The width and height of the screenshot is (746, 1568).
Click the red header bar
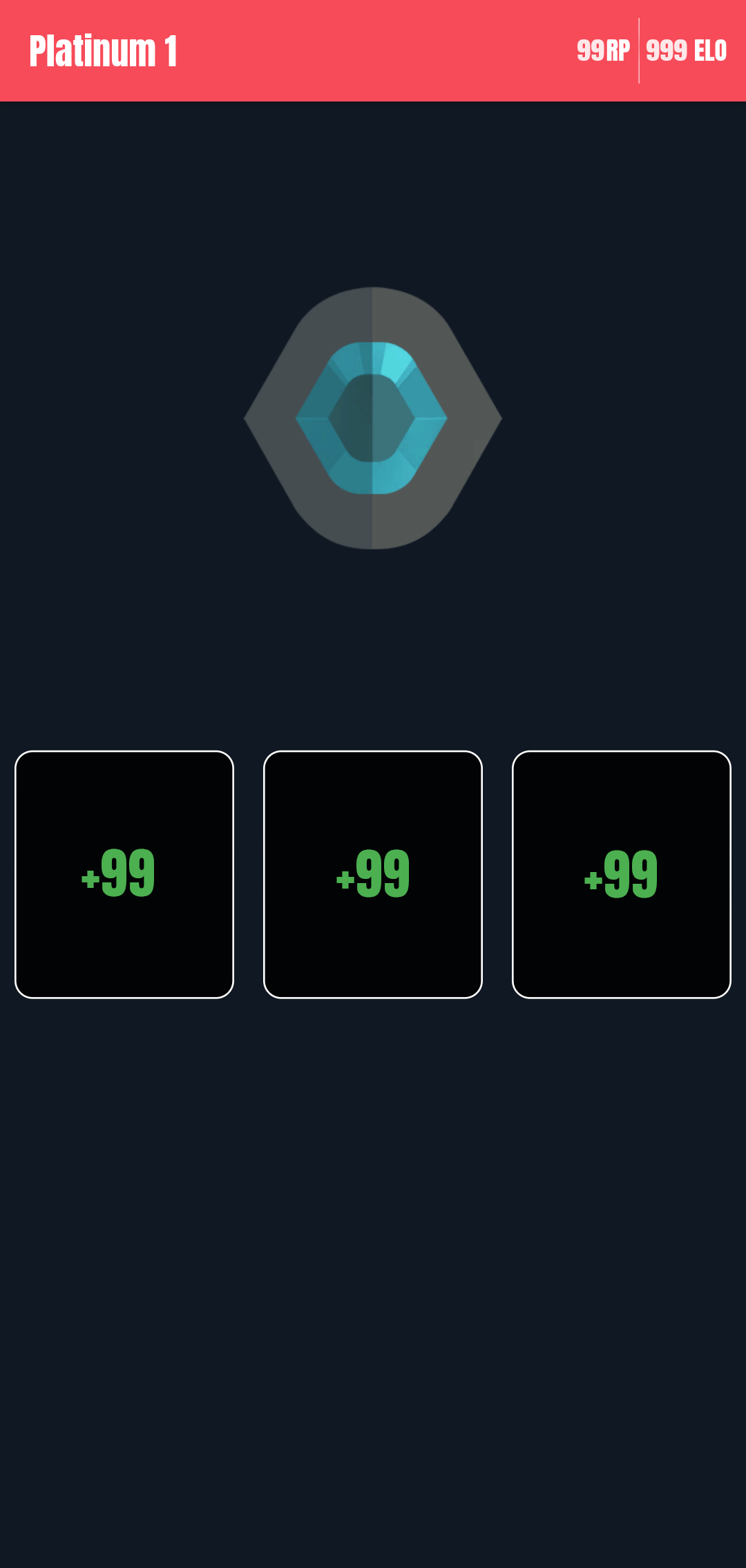click(373, 49)
